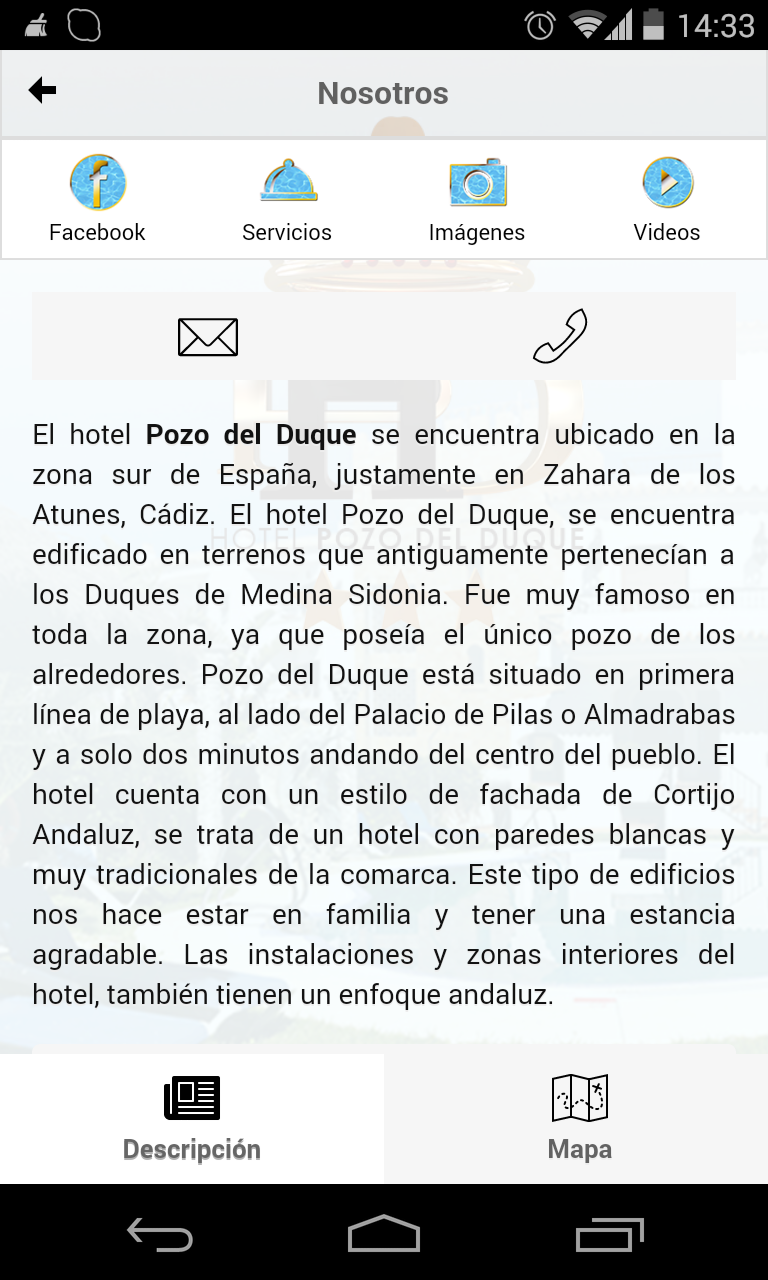Send an email via envelope icon
The width and height of the screenshot is (768, 1280).
[x=208, y=337]
